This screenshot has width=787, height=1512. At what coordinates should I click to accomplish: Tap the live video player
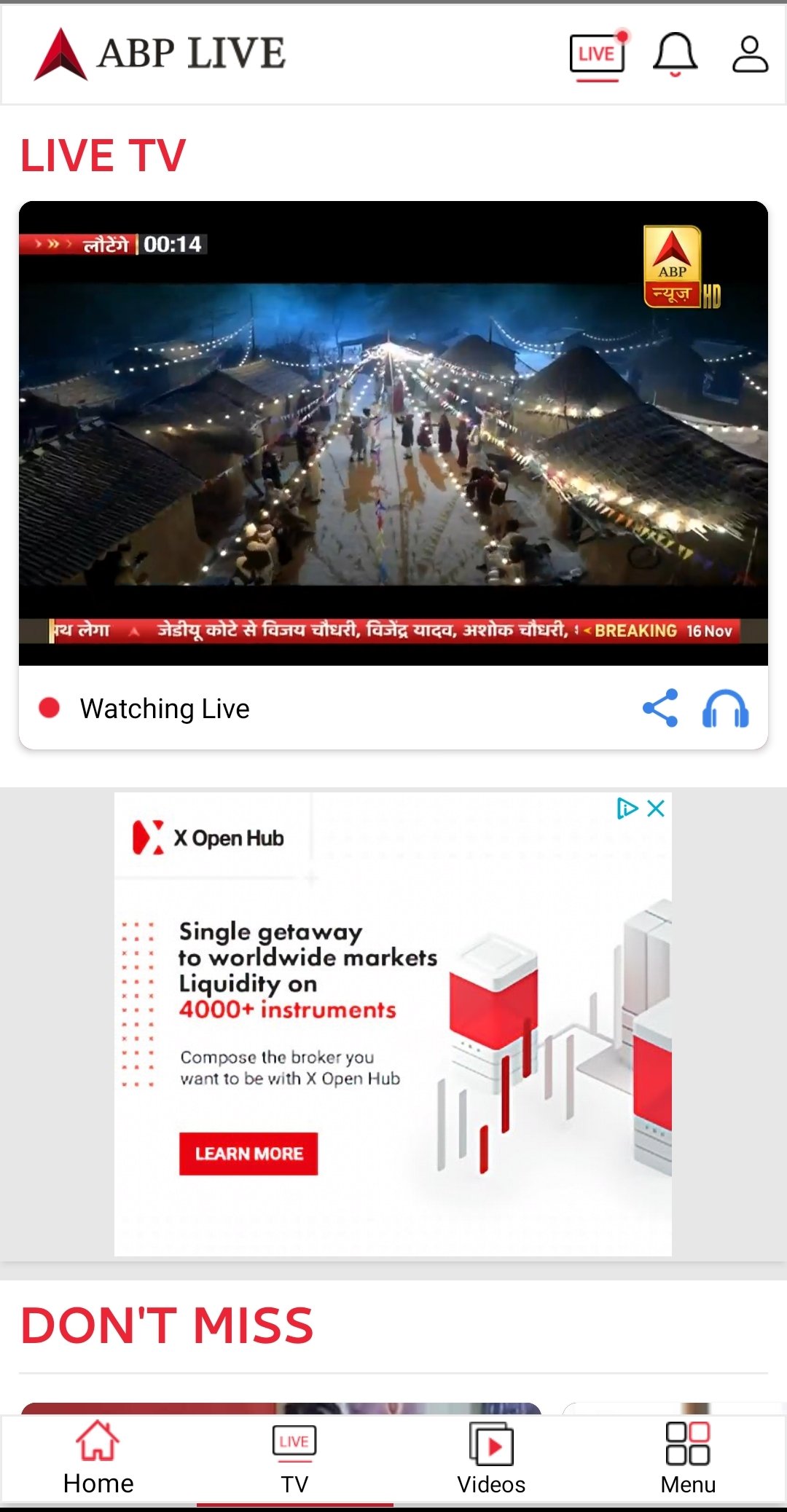[x=393, y=433]
